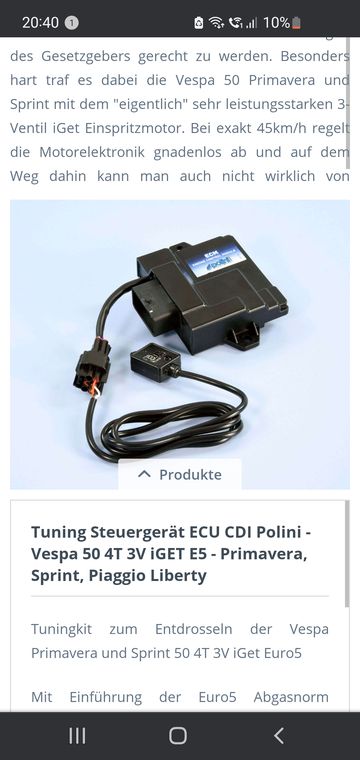Go to the home screen

point(178,736)
